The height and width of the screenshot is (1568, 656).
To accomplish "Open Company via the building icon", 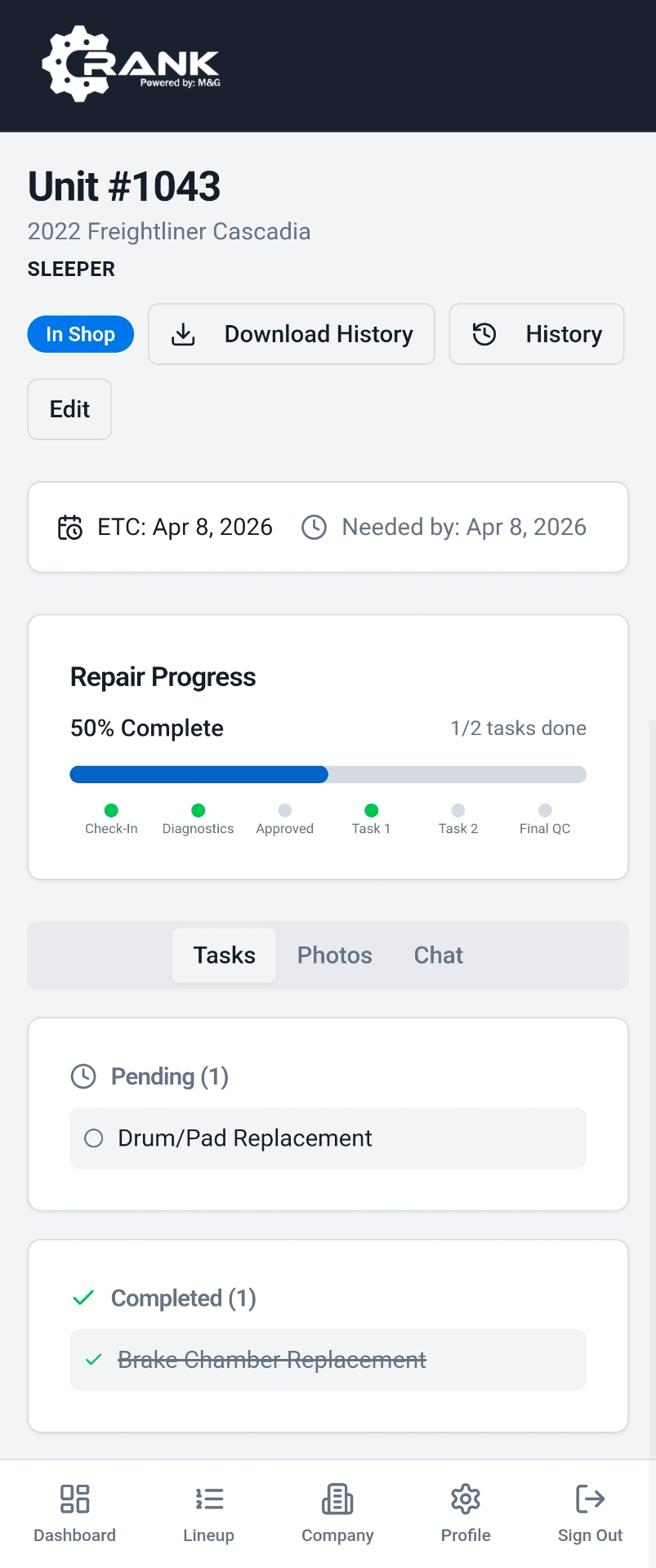I will [x=337, y=1513].
